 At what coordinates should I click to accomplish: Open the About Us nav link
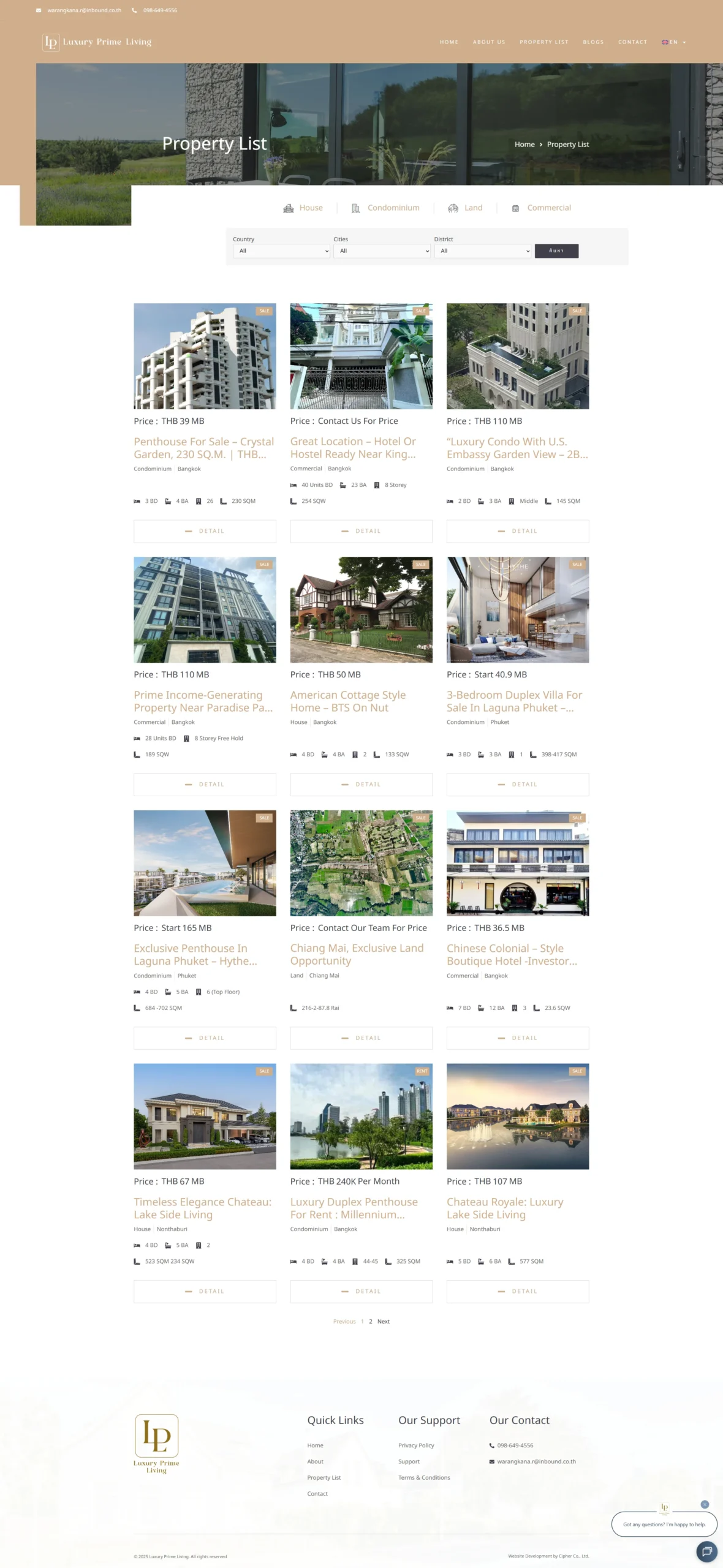(x=488, y=42)
